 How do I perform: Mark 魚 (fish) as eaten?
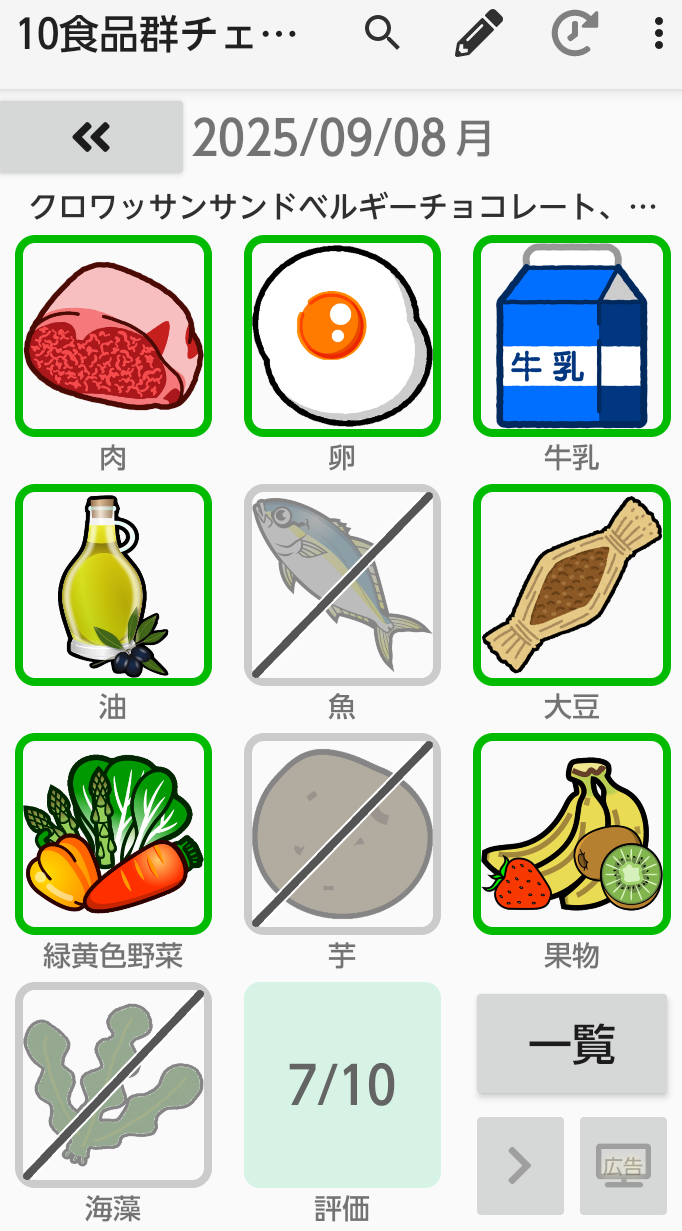point(342,585)
